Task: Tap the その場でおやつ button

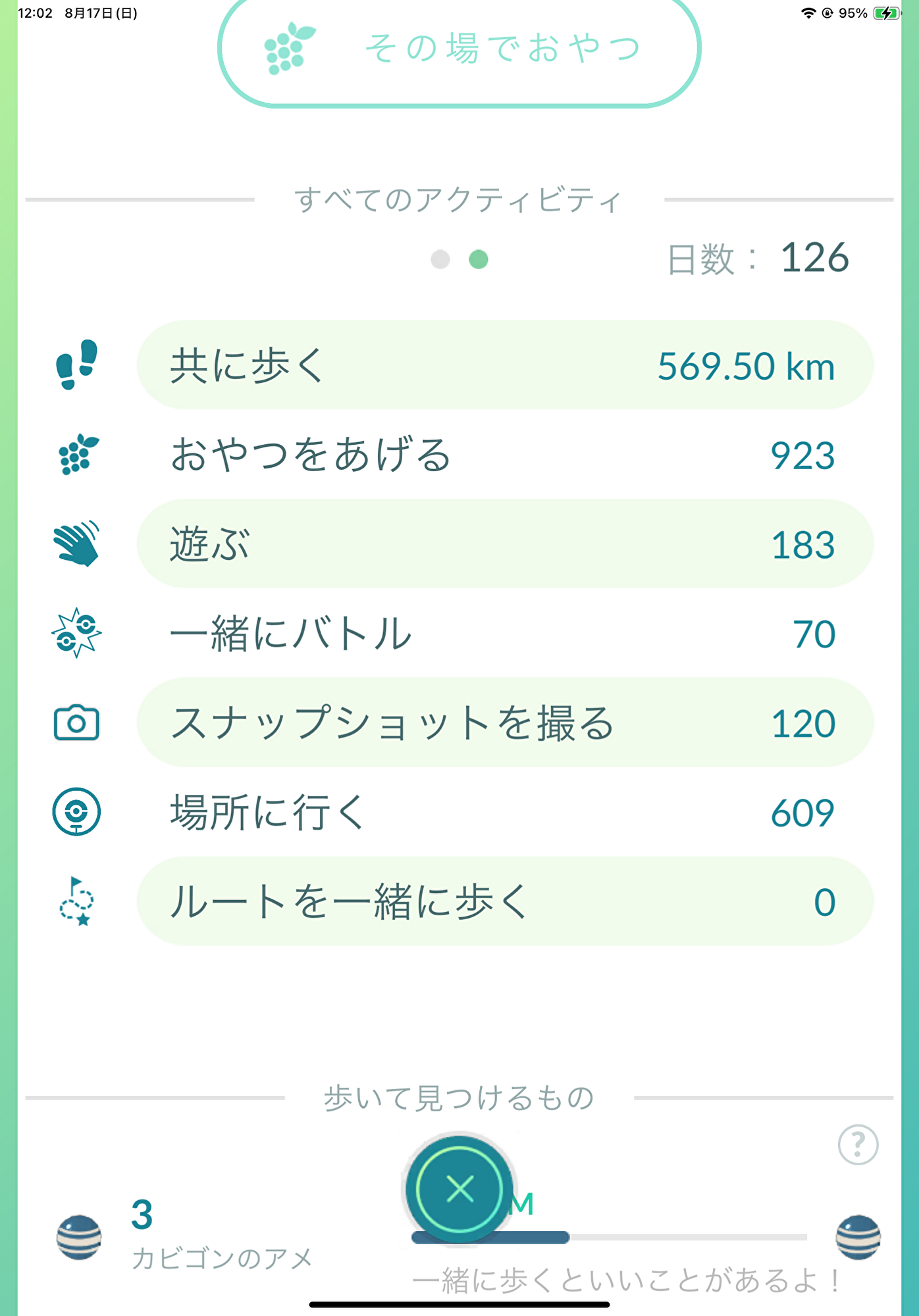Action: pos(459,49)
